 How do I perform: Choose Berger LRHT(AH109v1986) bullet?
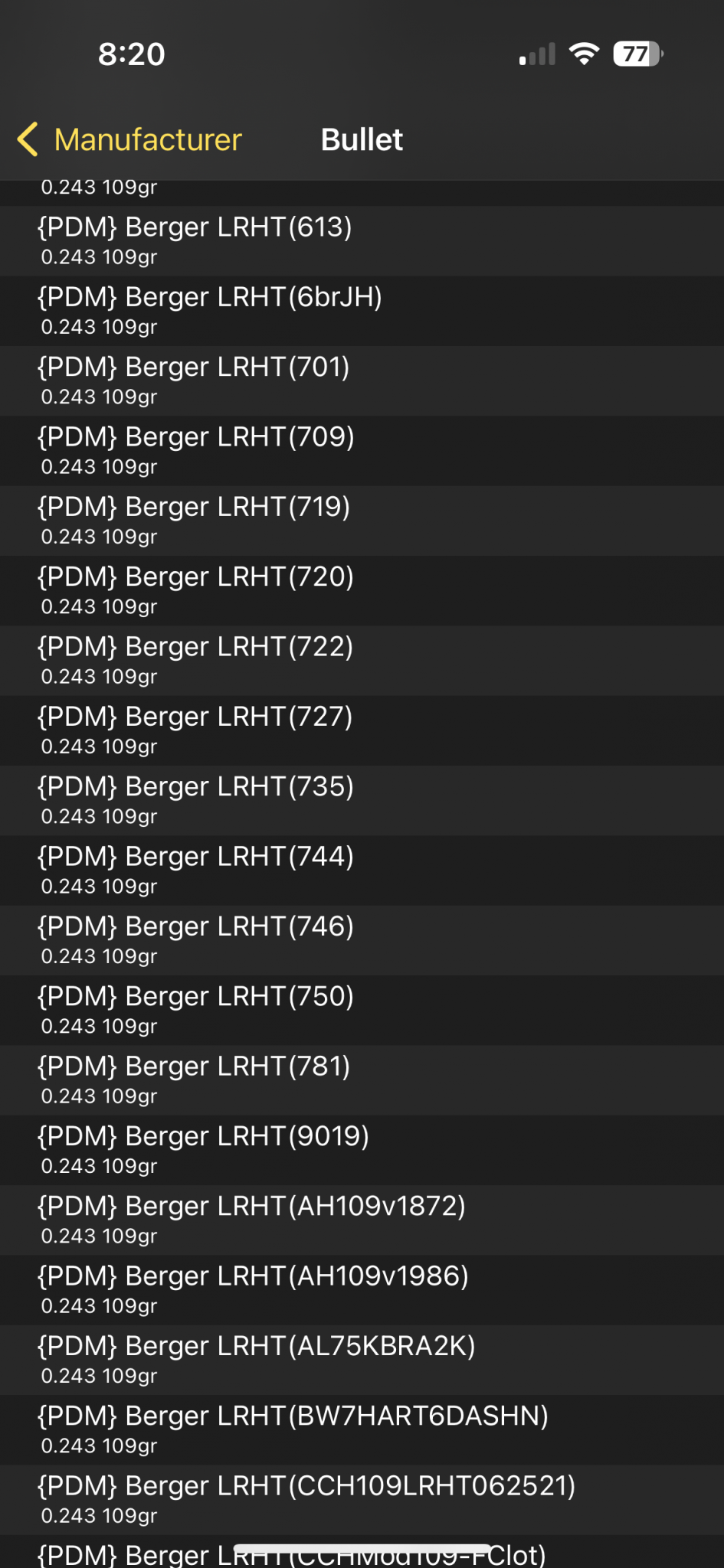tap(362, 1290)
